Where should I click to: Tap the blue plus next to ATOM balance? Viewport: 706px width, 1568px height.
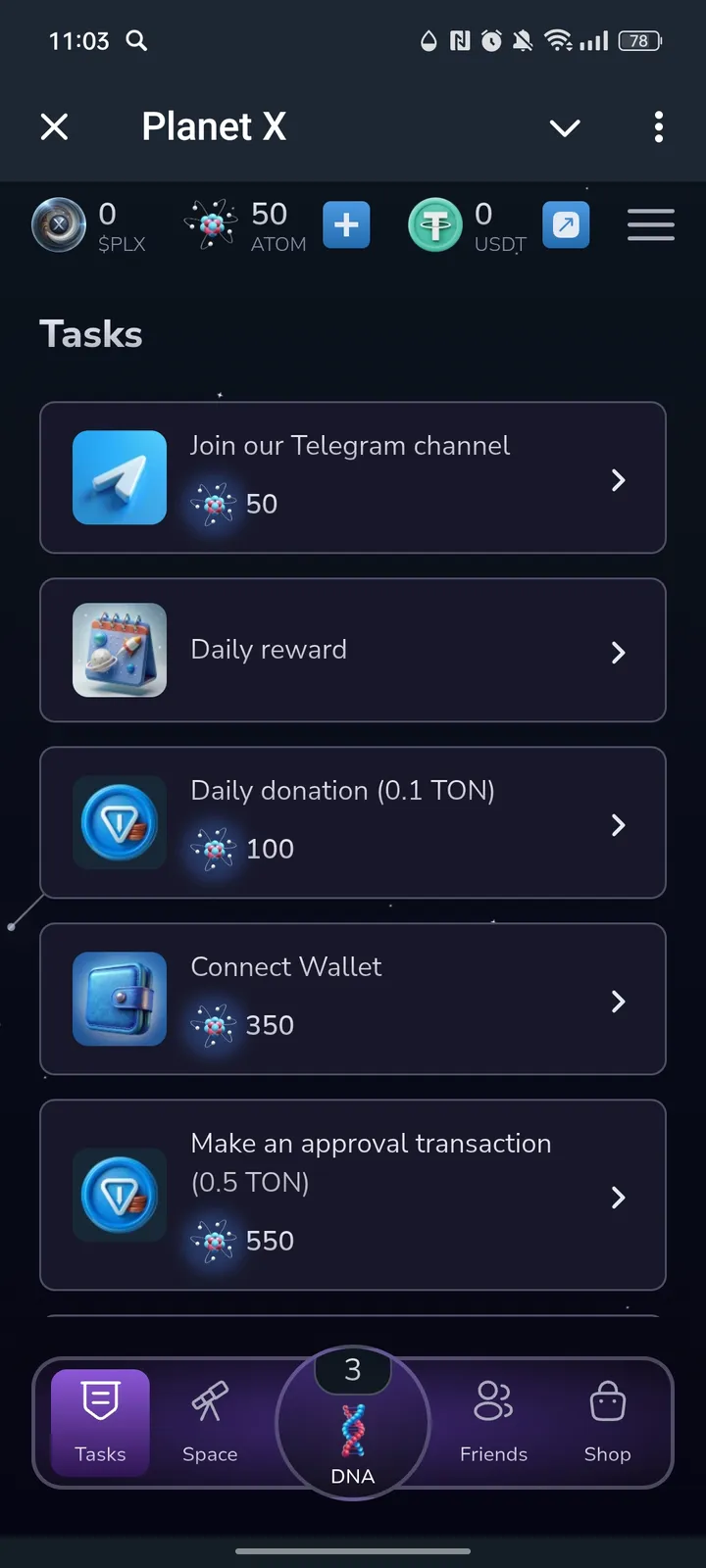[x=345, y=224]
